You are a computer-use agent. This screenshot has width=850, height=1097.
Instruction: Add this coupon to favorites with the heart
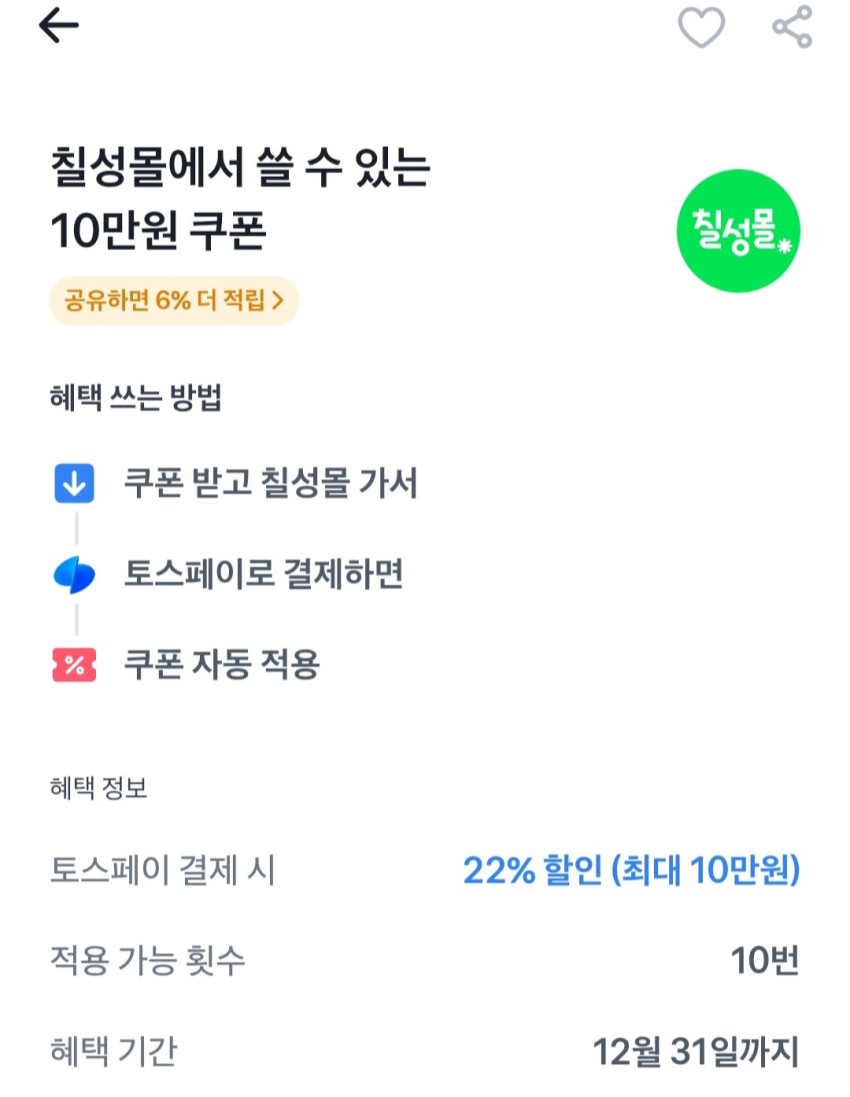coord(701,28)
